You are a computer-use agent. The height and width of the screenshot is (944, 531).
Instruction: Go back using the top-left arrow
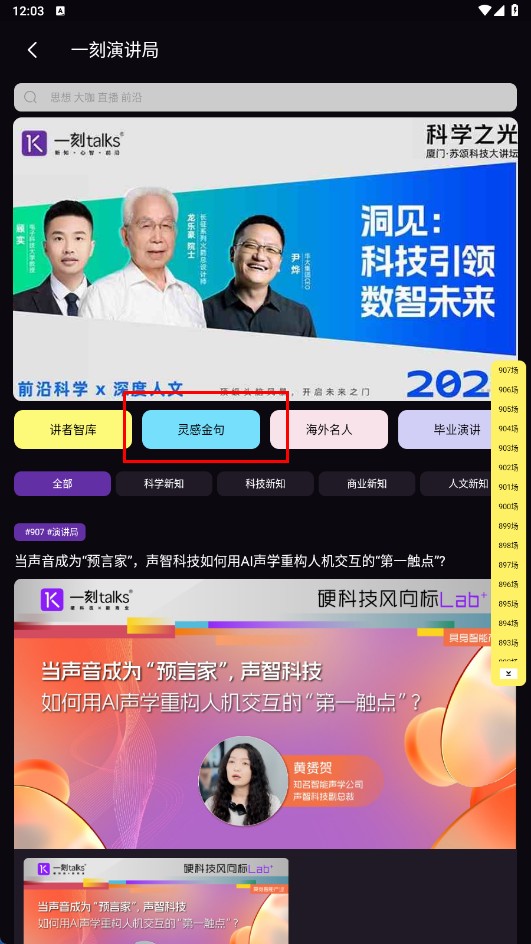tap(33, 50)
